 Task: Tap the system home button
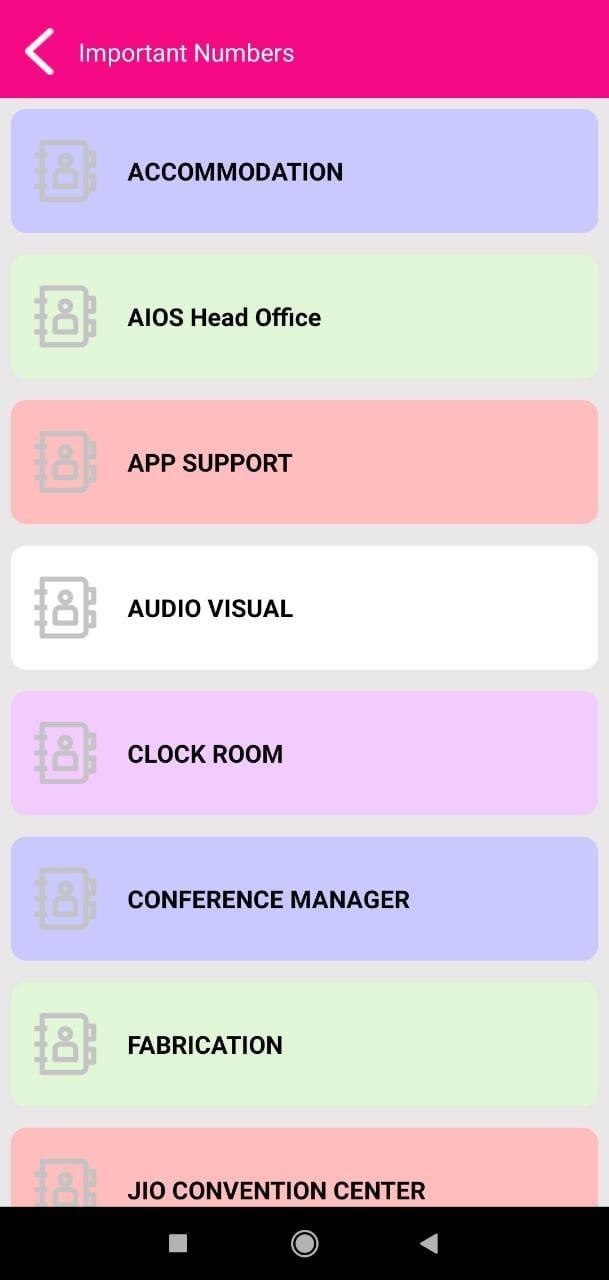coord(304,1243)
